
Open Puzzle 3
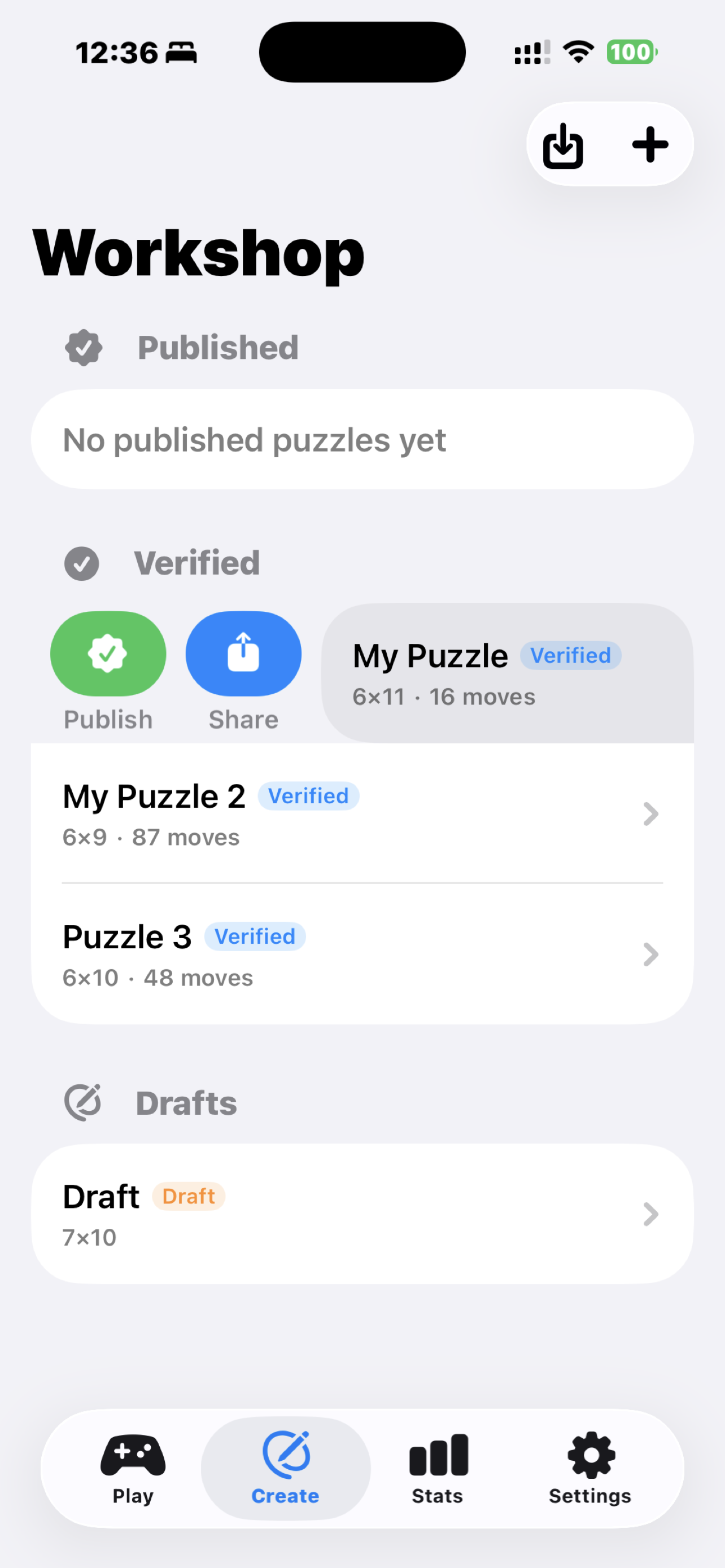pyautogui.click(x=362, y=954)
